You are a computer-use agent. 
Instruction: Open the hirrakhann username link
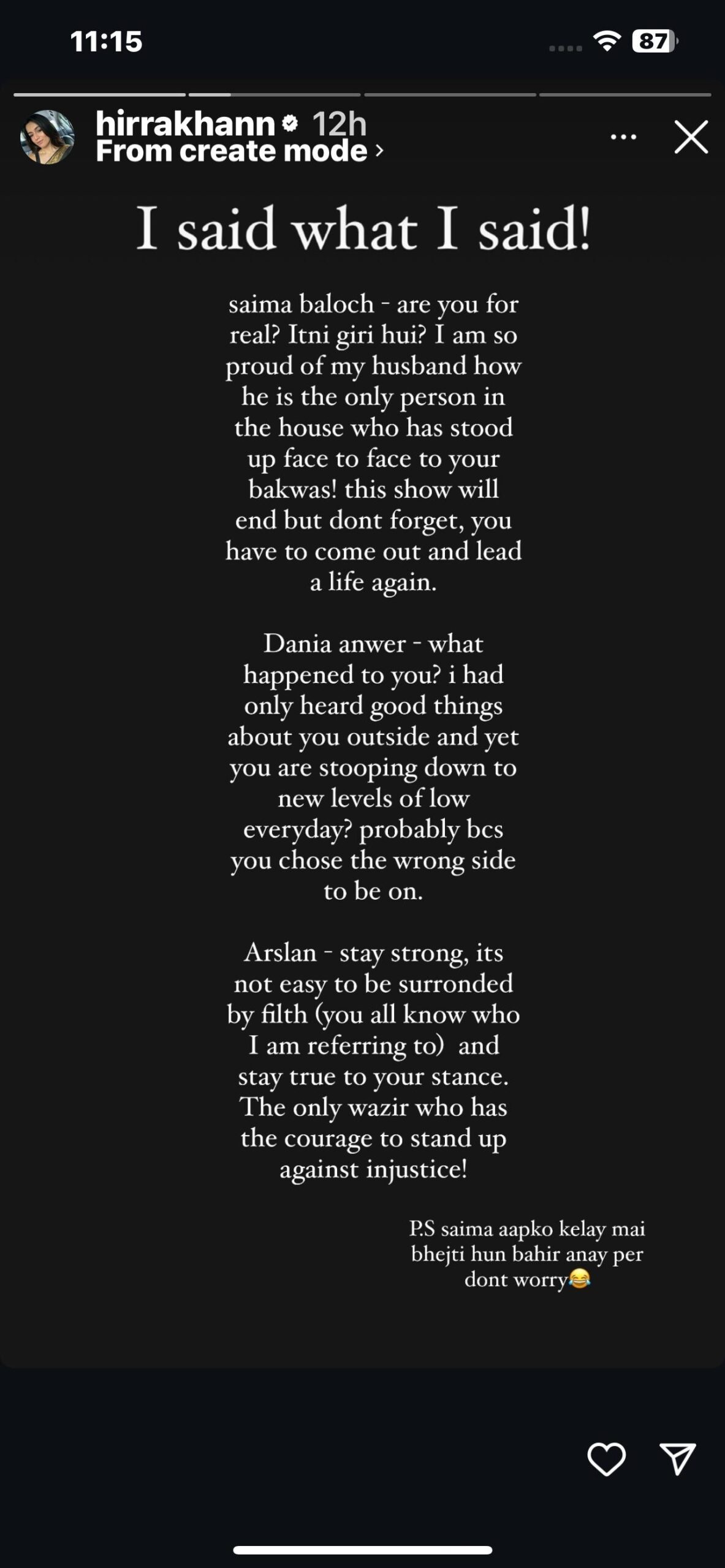pos(185,124)
